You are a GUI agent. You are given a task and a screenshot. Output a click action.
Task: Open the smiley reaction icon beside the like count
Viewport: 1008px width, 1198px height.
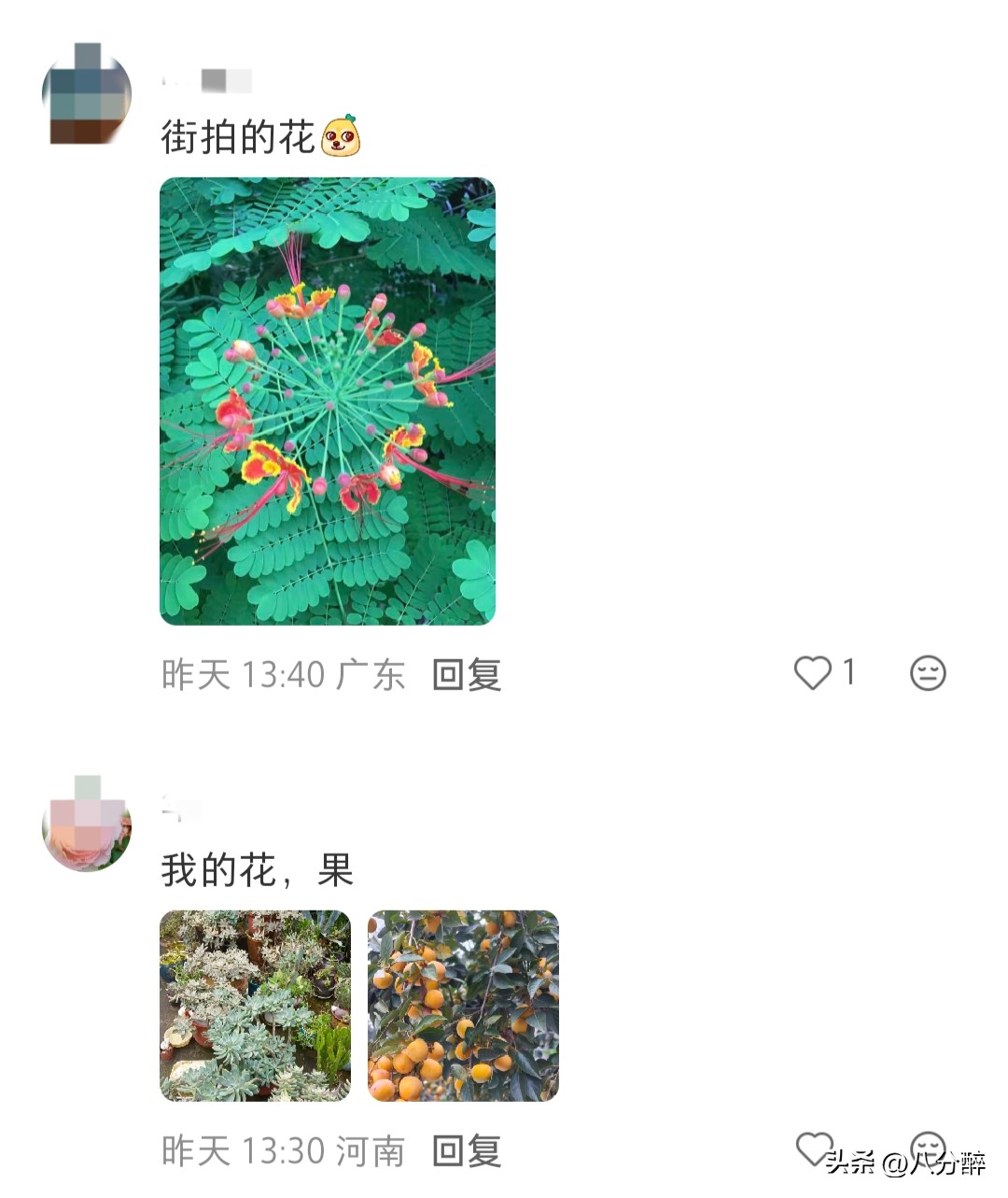tap(927, 671)
